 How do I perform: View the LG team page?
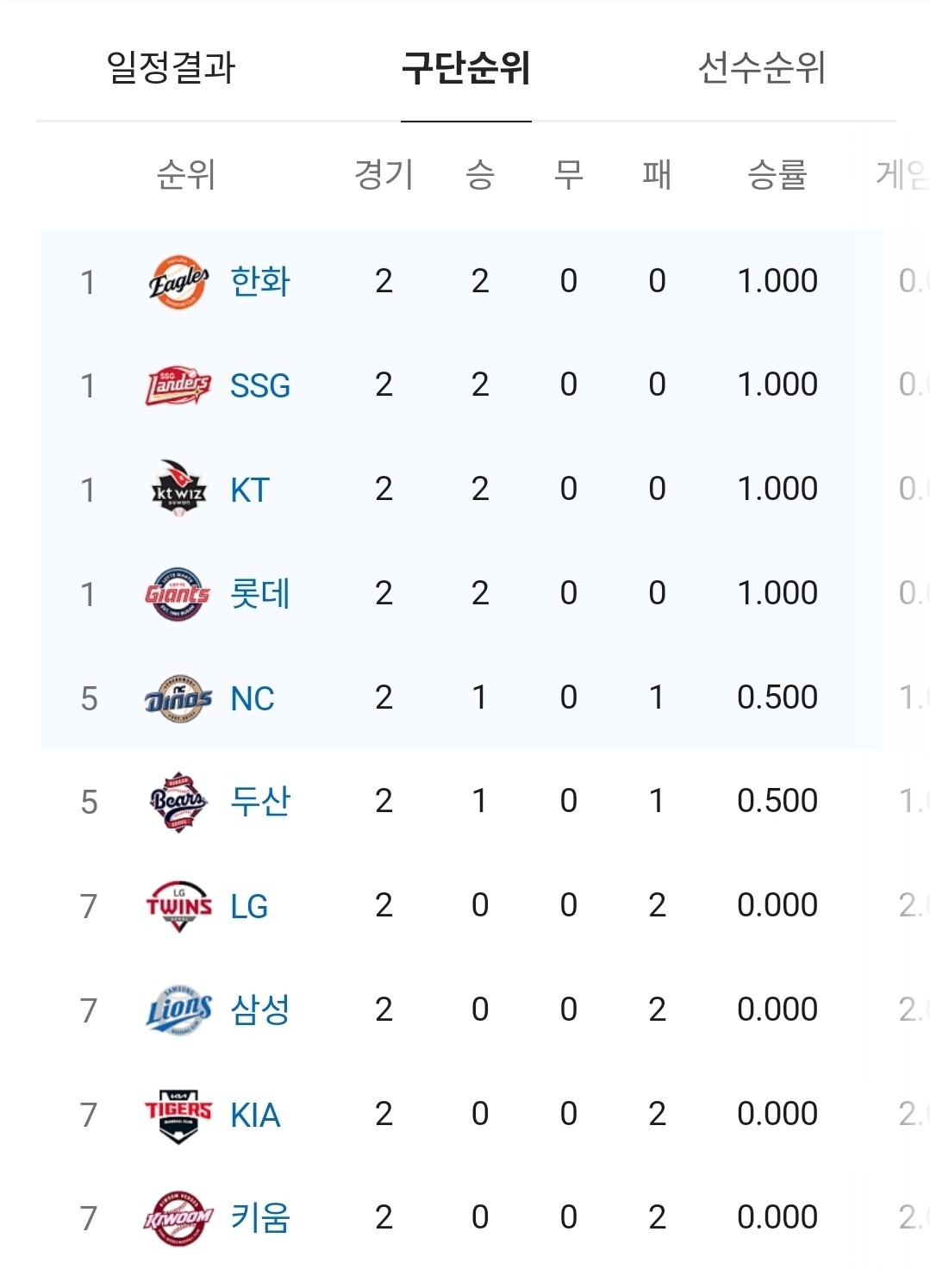point(249,906)
